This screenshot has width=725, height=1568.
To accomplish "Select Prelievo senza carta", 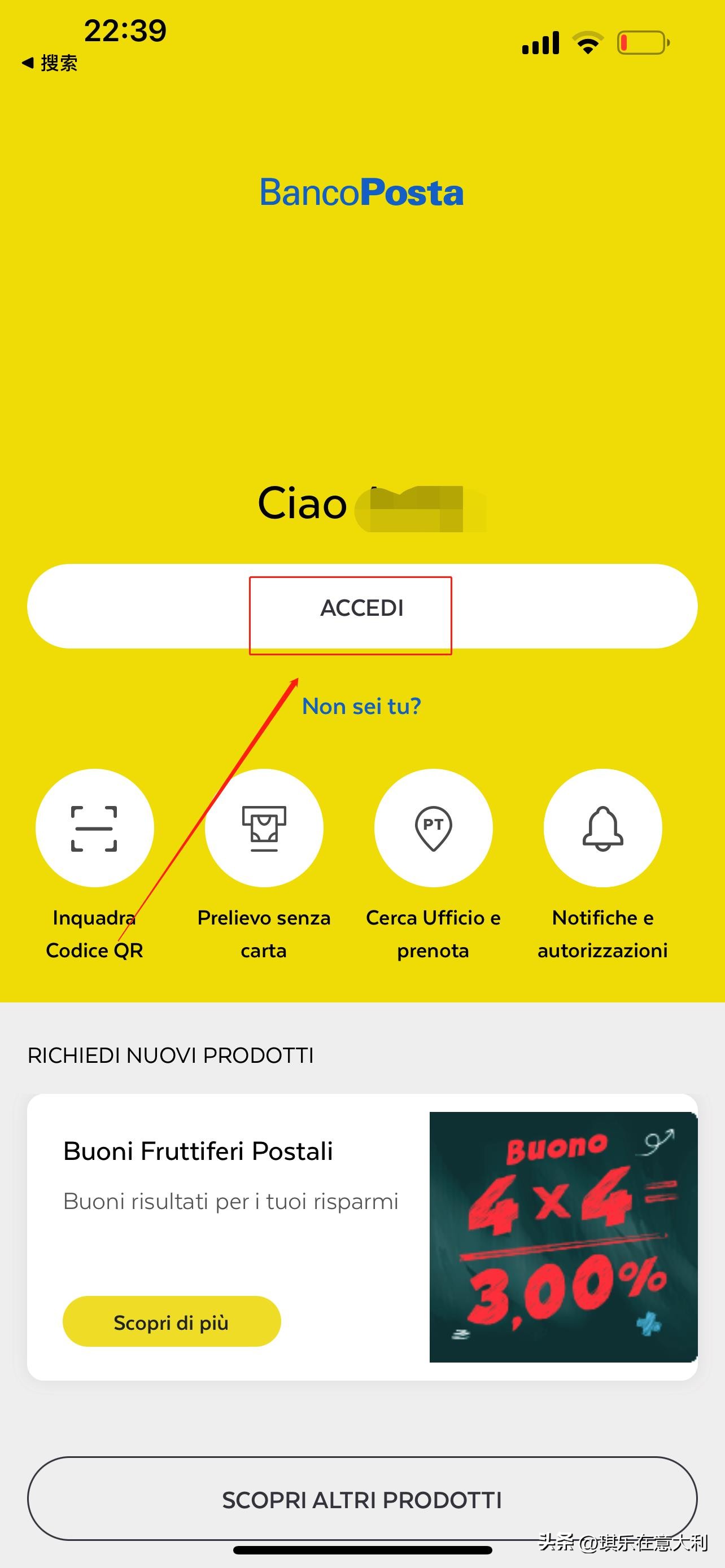I will (264, 828).
